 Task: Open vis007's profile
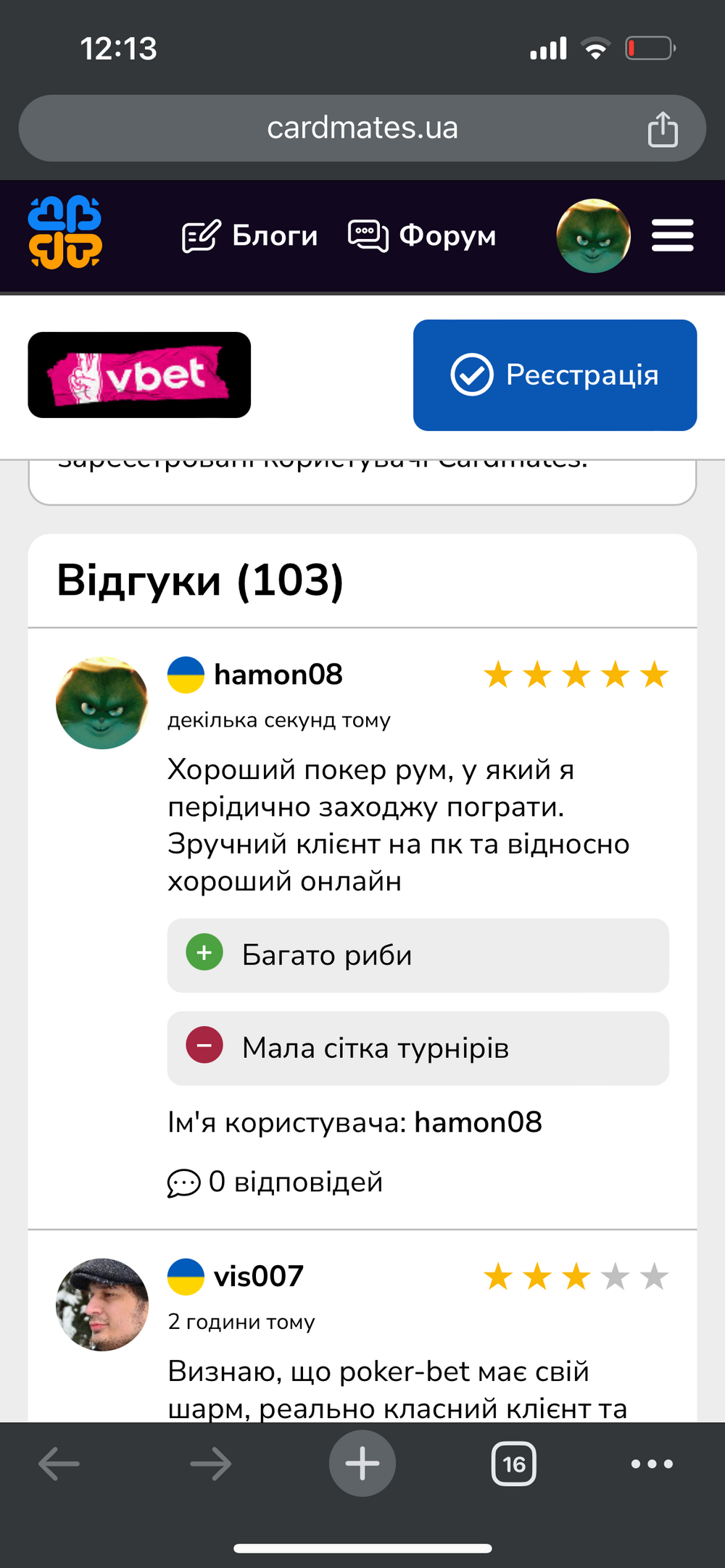(x=258, y=1276)
